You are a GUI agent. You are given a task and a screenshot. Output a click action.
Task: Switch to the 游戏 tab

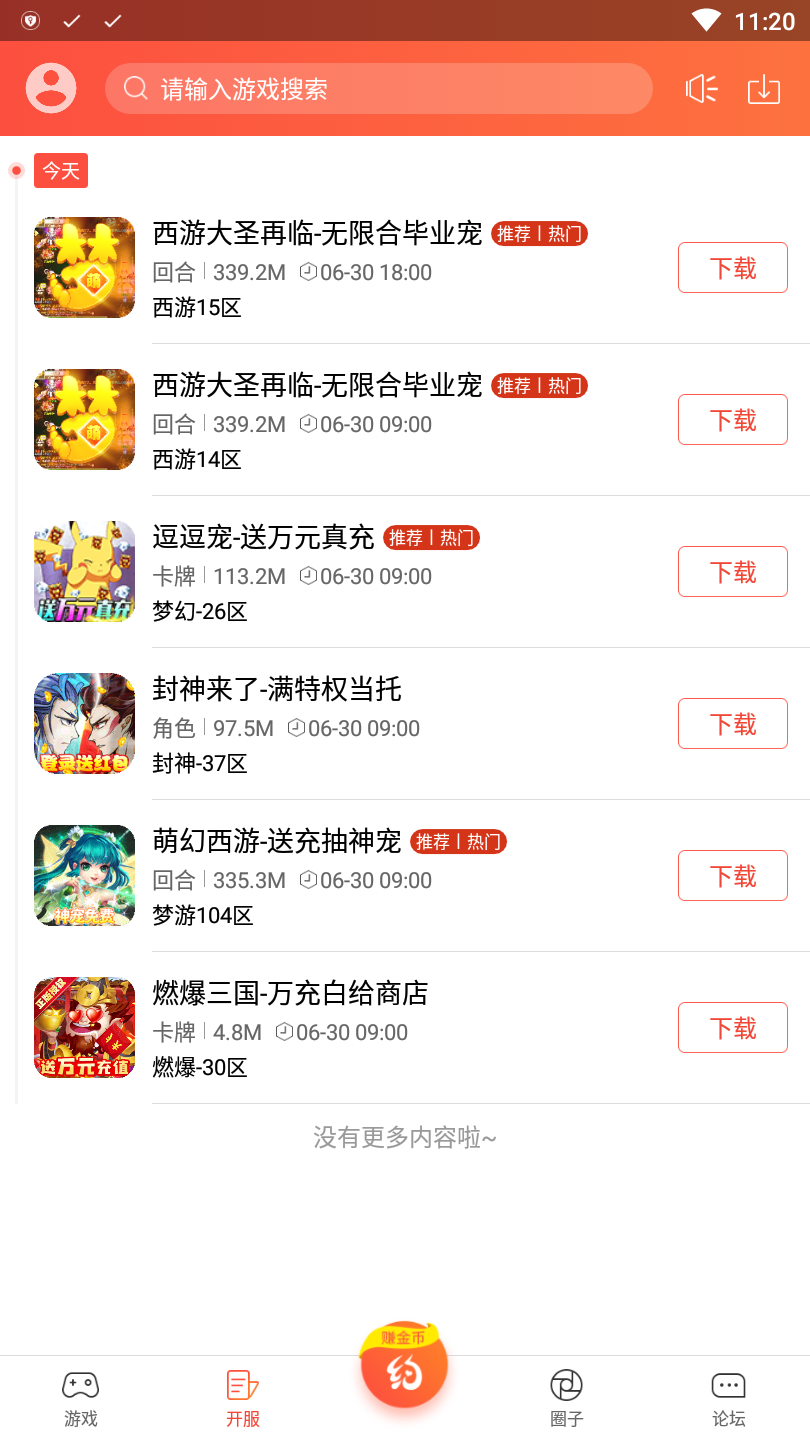tap(81, 1398)
